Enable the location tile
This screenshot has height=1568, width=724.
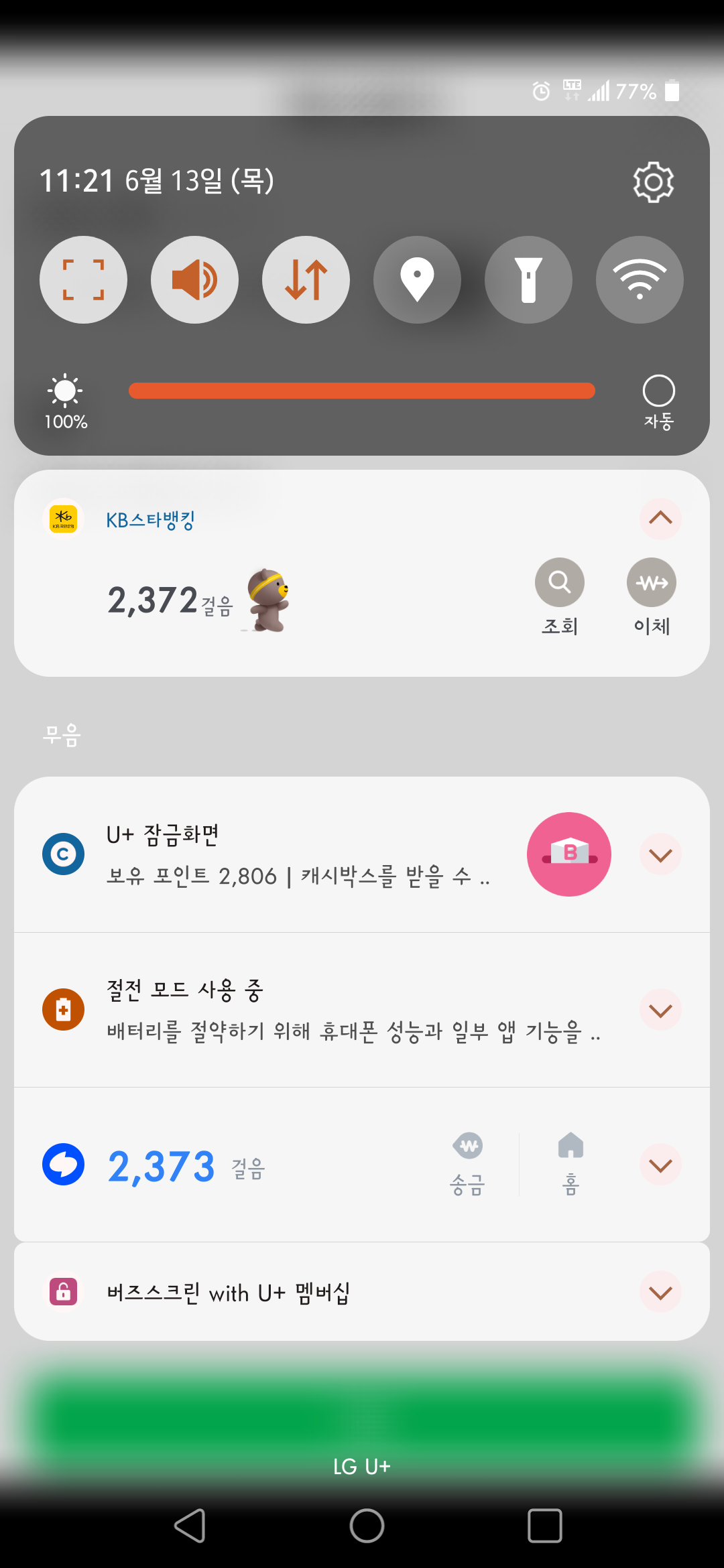click(x=417, y=279)
